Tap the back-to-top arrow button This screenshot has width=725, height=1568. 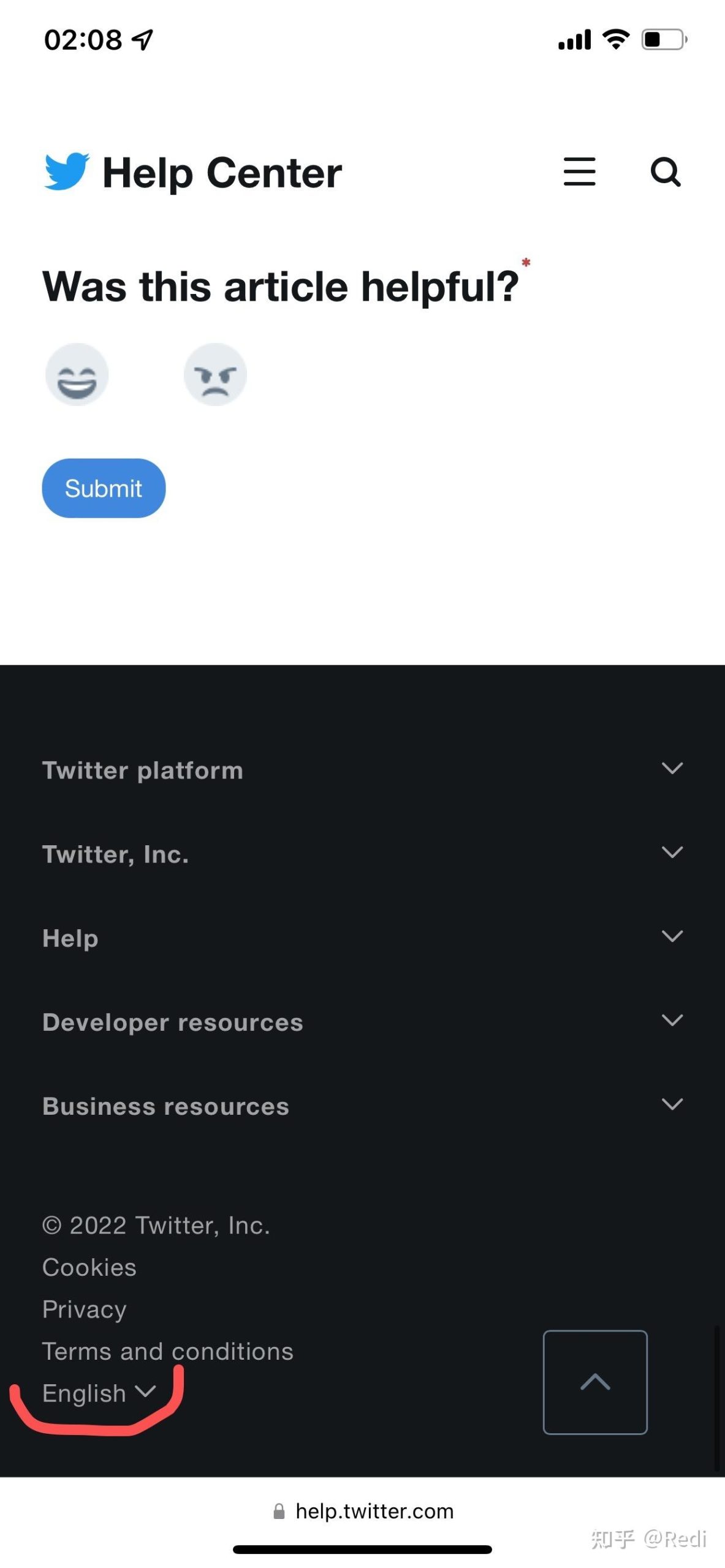click(x=595, y=1382)
